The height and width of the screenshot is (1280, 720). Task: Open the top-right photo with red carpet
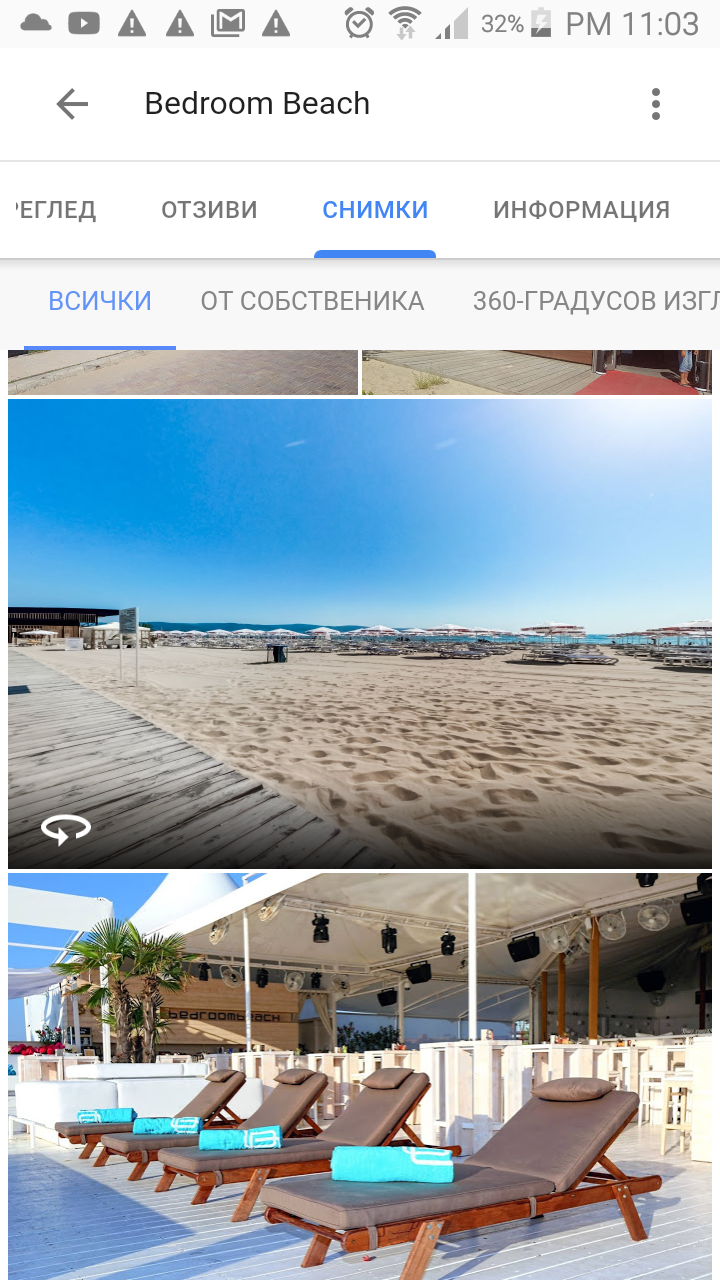(537, 372)
